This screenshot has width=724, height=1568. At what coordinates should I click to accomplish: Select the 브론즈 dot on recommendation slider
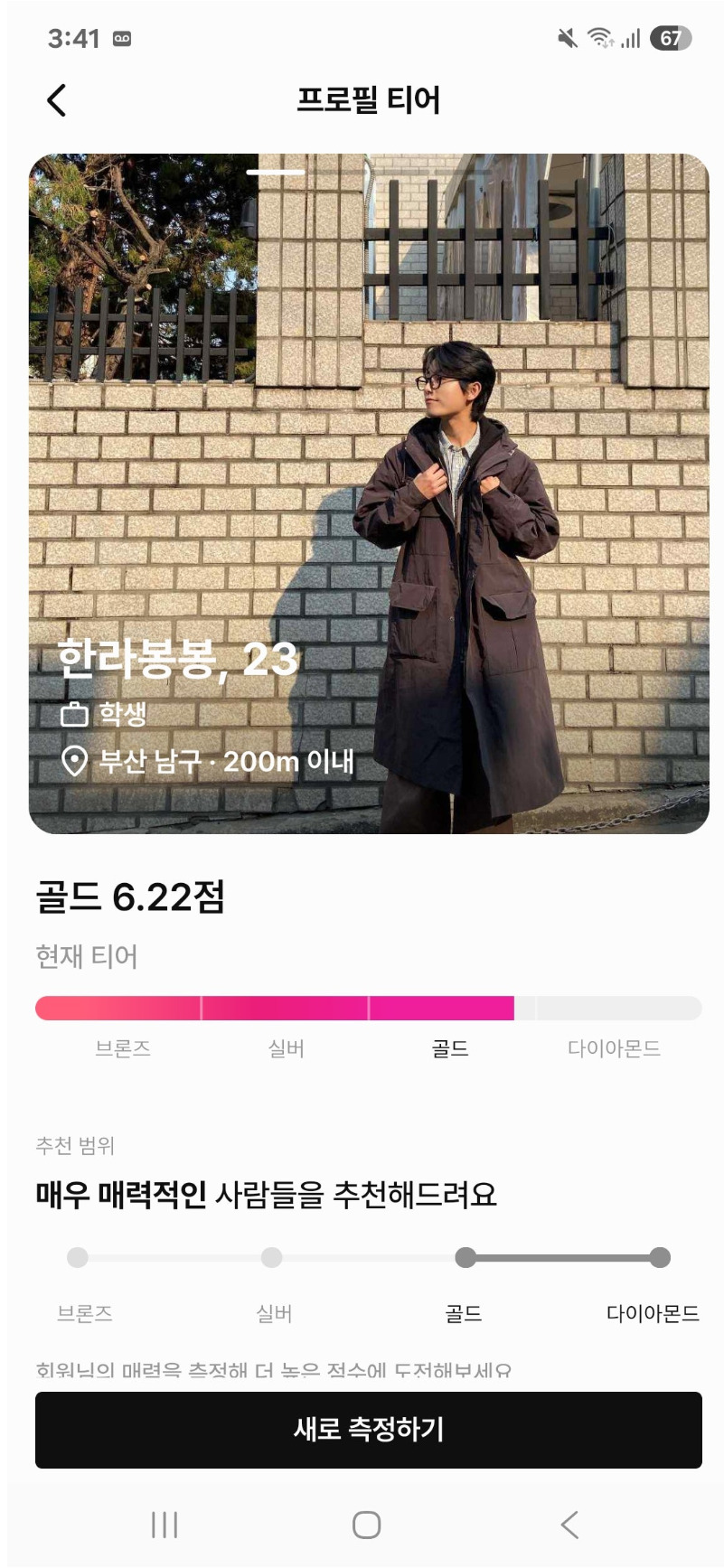coord(80,1255)
